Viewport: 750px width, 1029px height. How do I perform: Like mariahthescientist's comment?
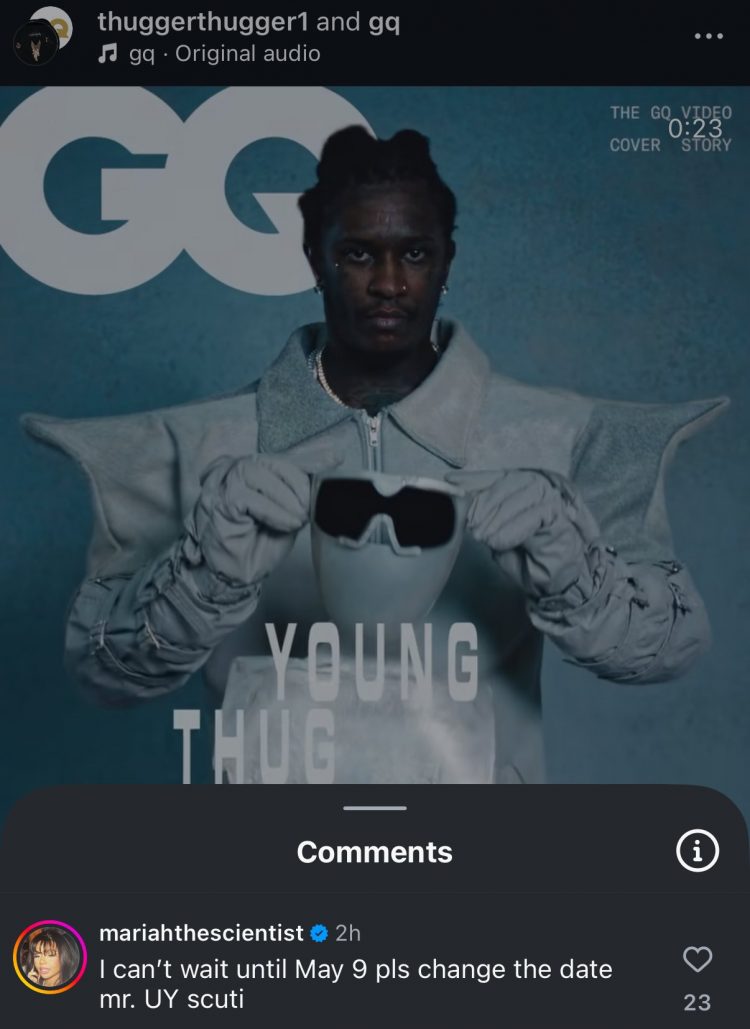coord(697,960)
